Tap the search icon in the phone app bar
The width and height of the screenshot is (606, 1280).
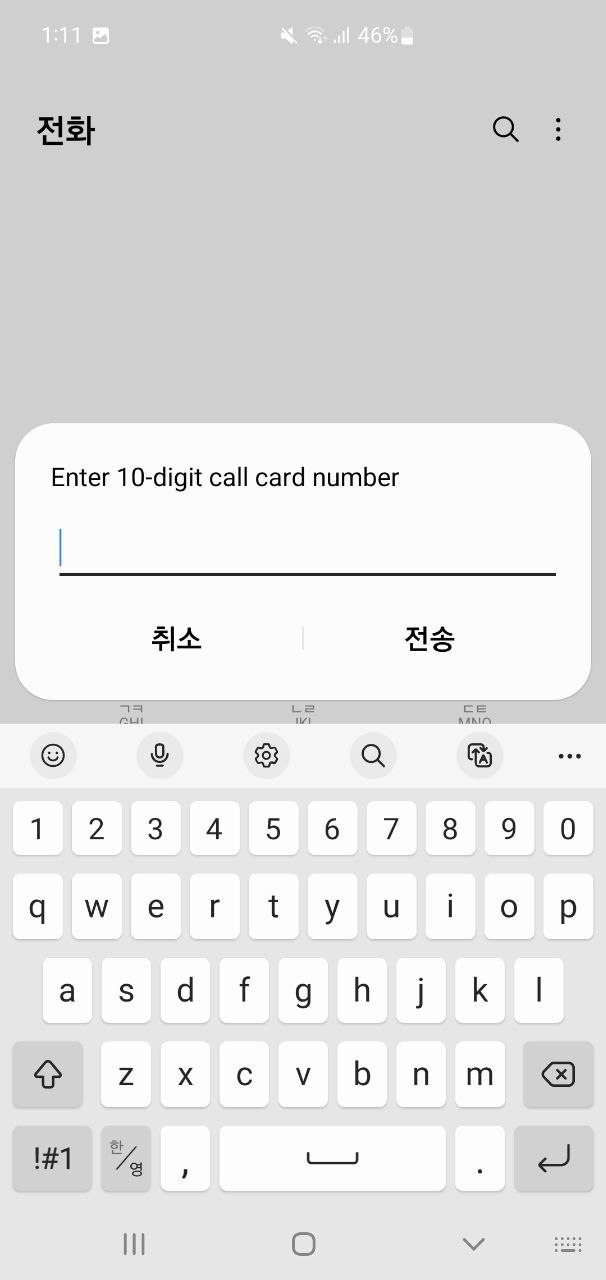point(506,130)
